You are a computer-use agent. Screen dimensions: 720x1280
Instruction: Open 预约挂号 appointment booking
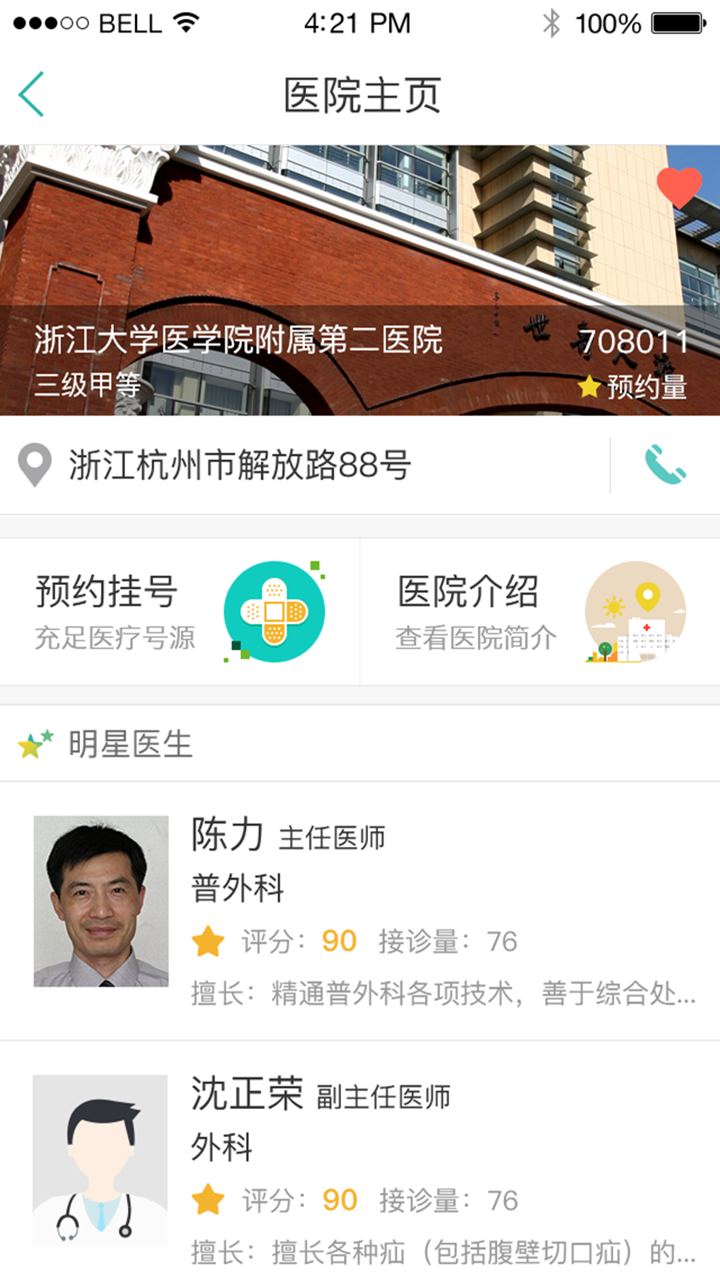coord(180,612)
